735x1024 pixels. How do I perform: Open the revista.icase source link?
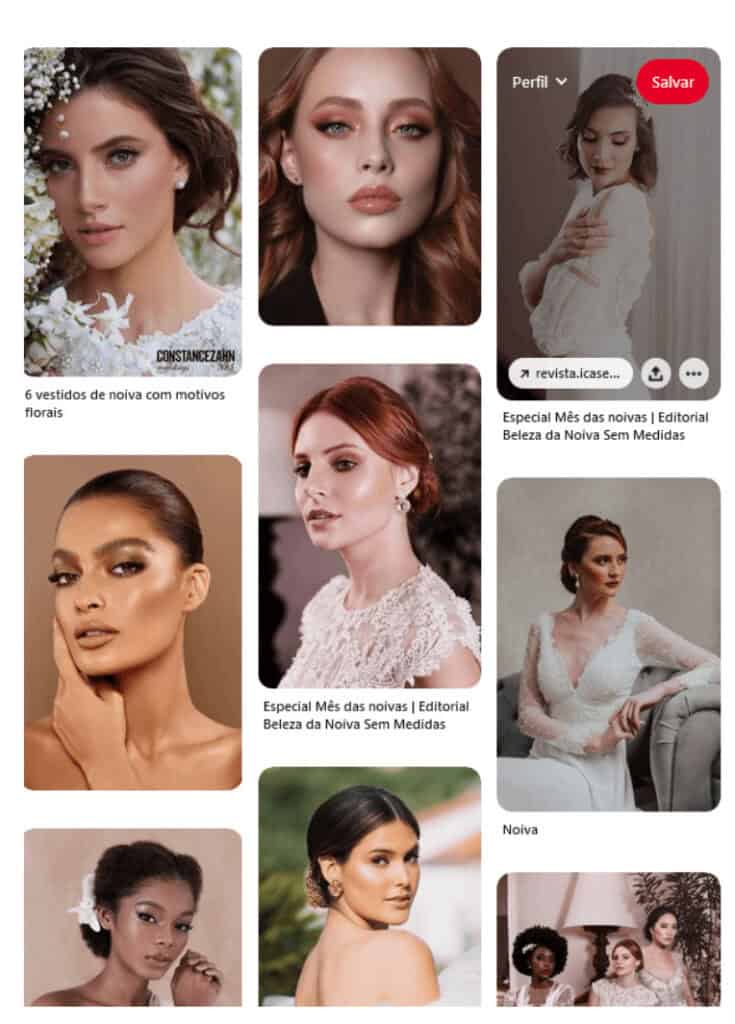click(x=570, y=374)
